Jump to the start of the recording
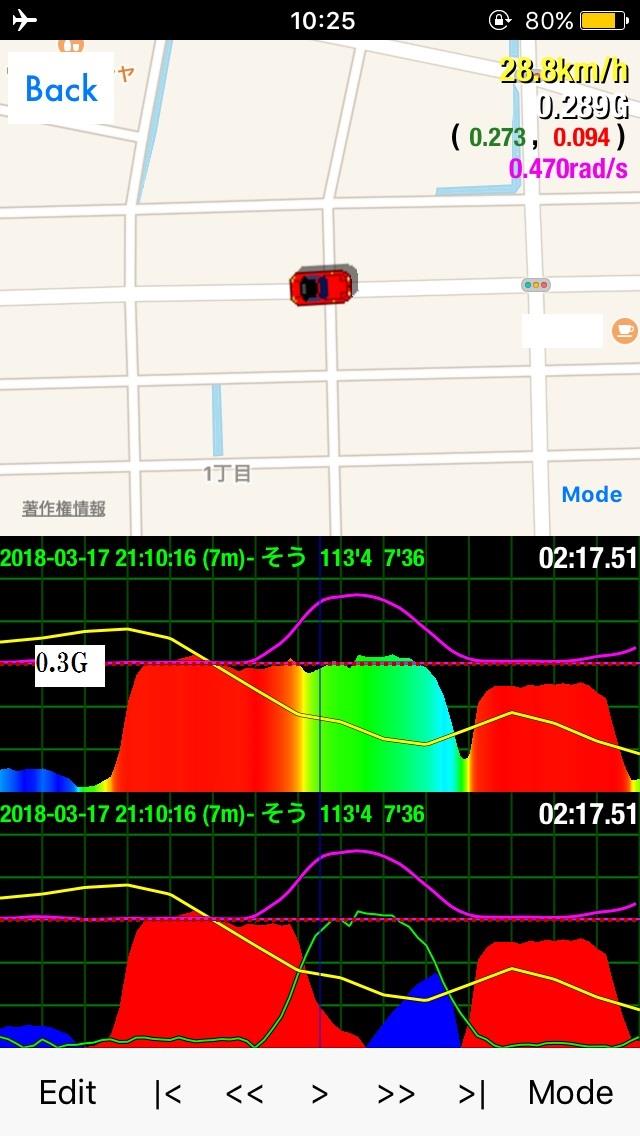 point(167,1093)
